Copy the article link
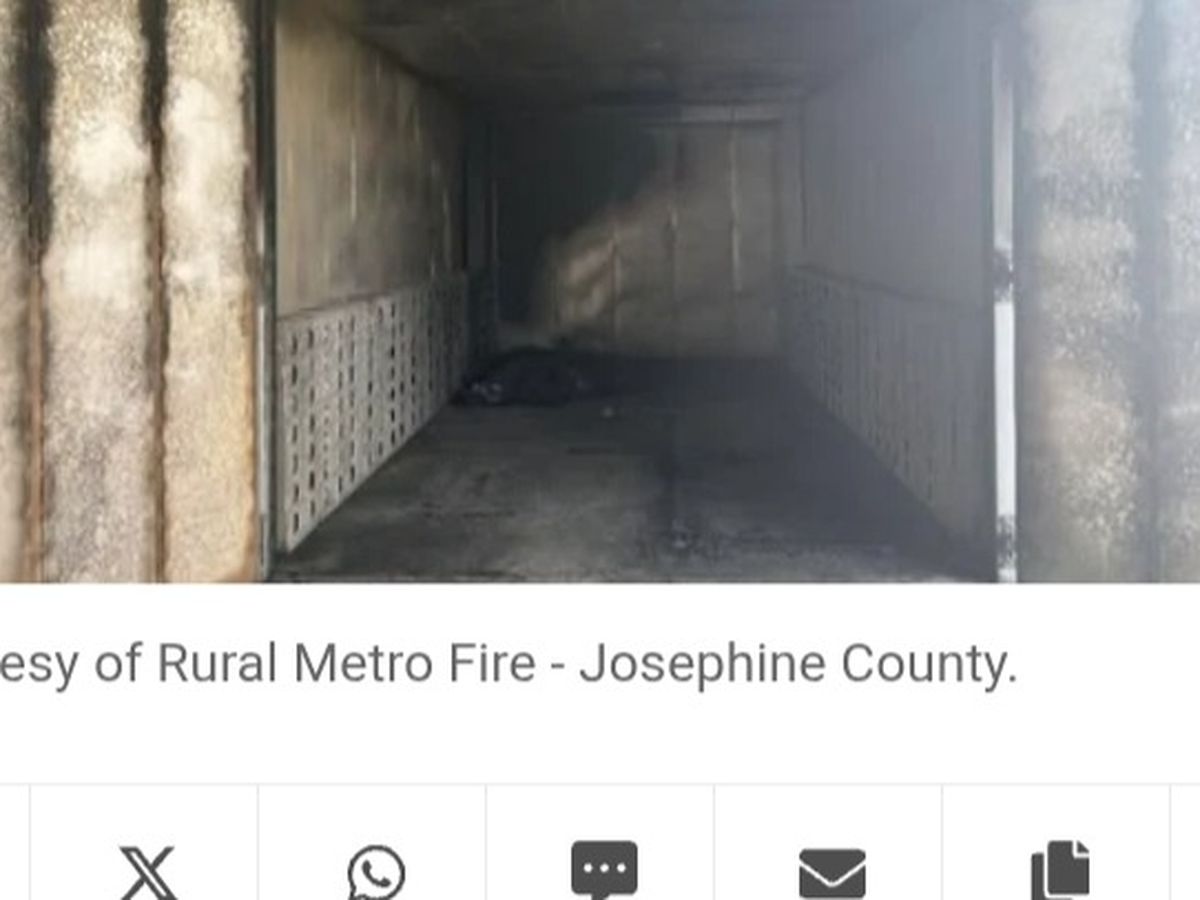The image size is (1200, 900). tap(1060, 868)
